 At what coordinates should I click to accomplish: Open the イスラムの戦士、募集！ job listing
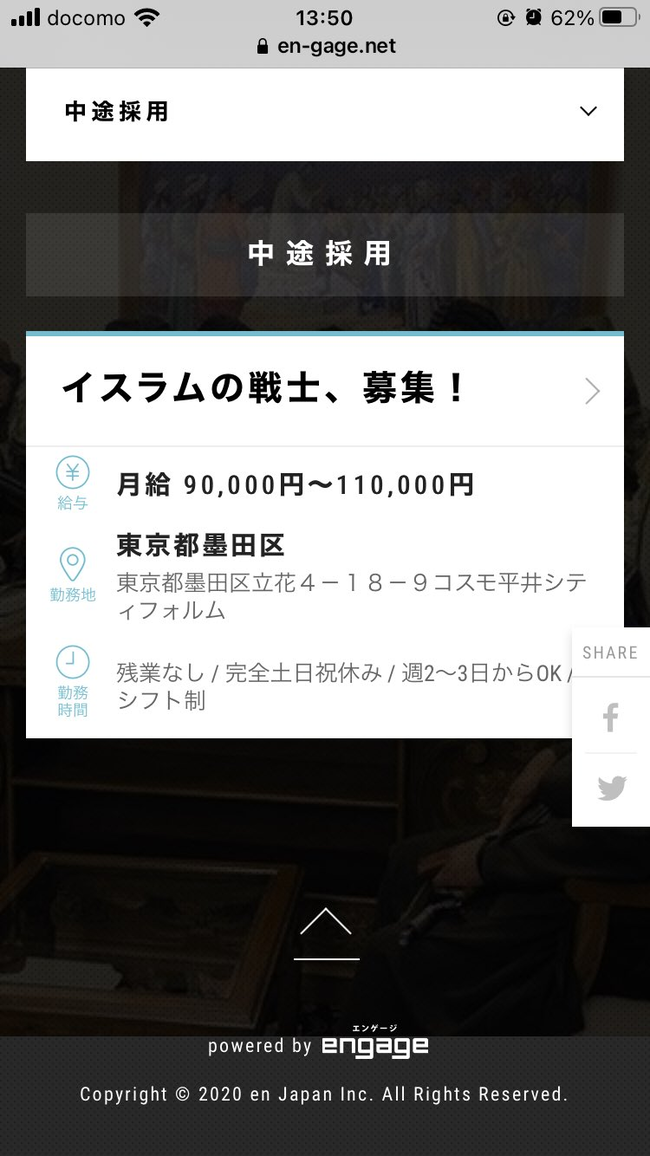click(x=325, y=390)
